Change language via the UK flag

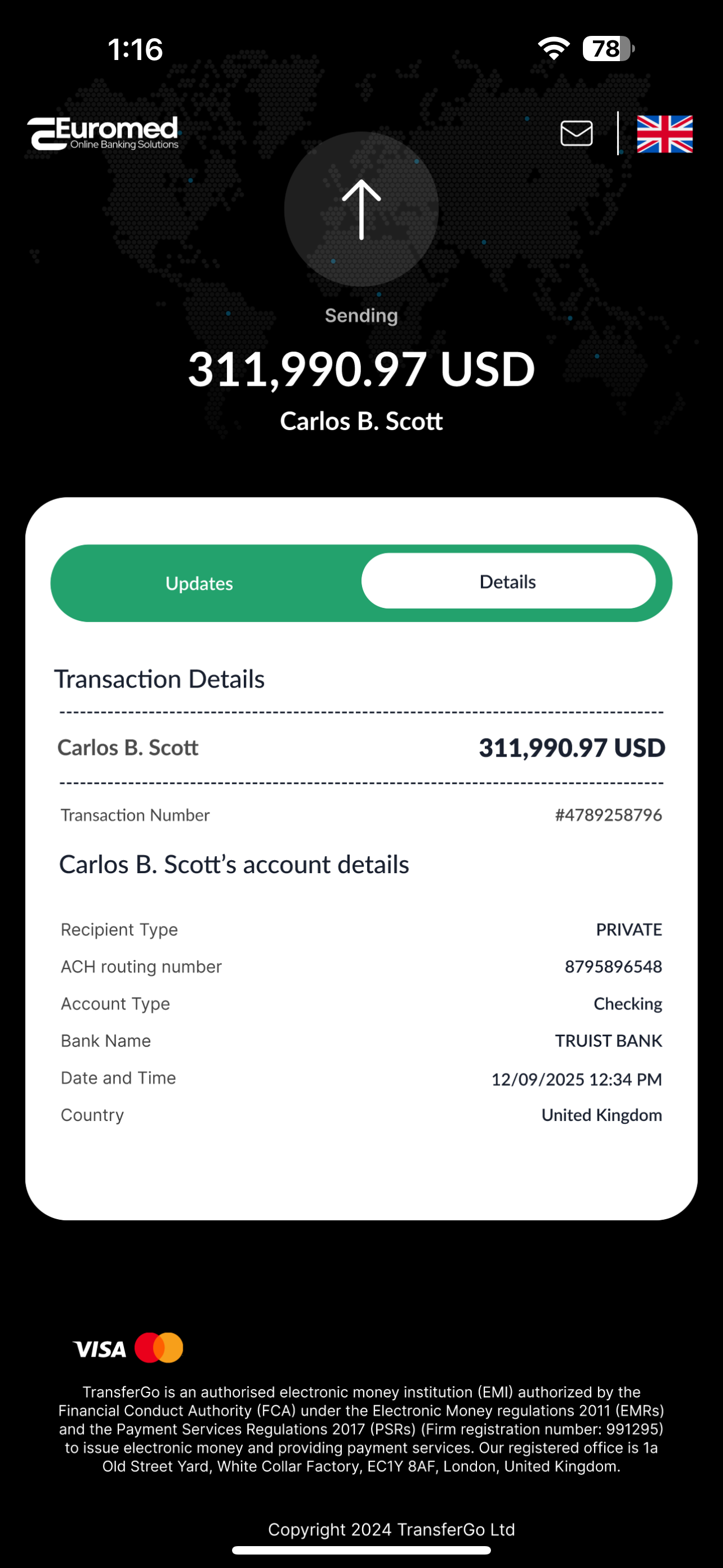tap(664, 134)
